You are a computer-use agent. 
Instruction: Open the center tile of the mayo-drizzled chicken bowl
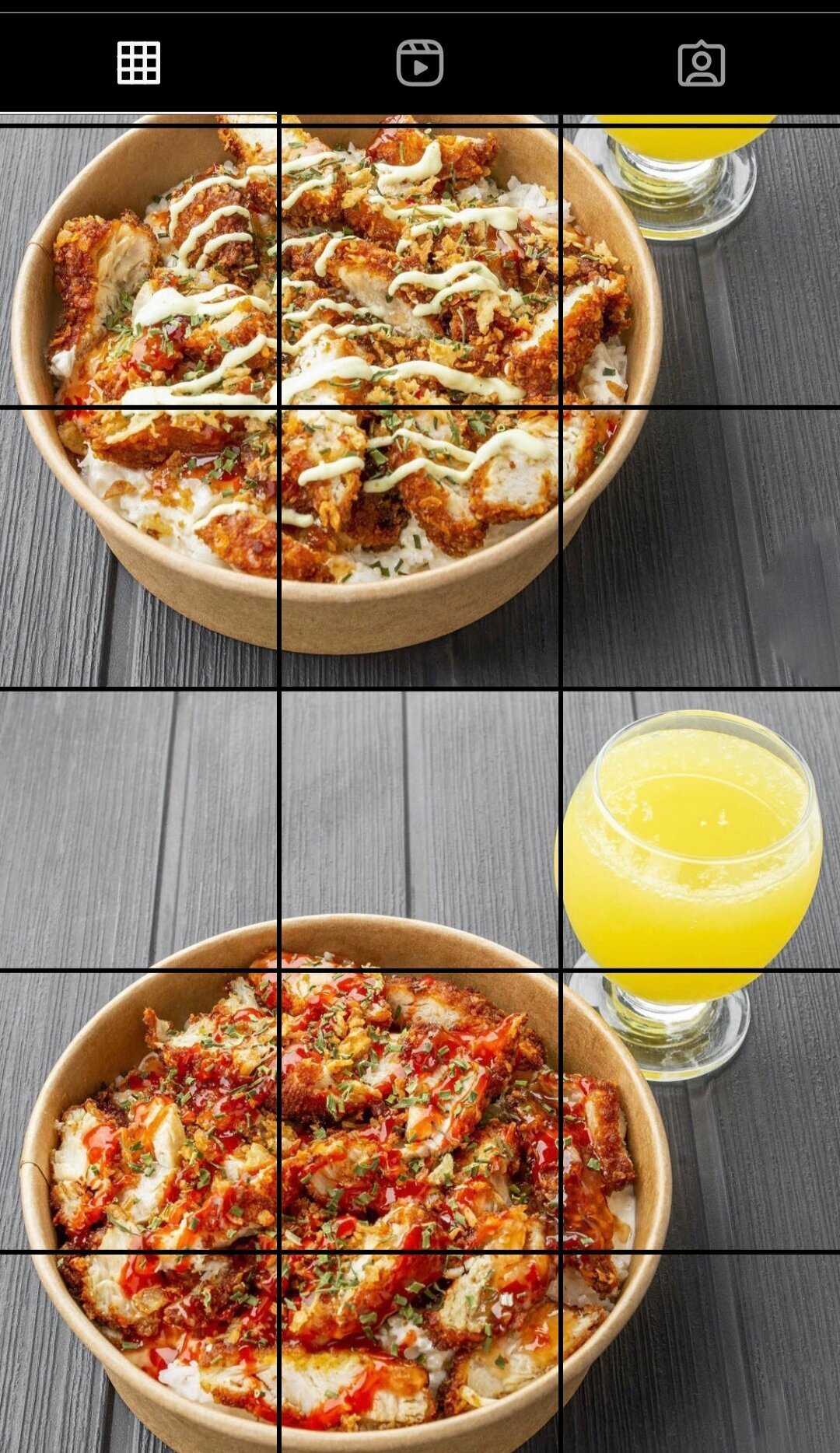[420, 266]
